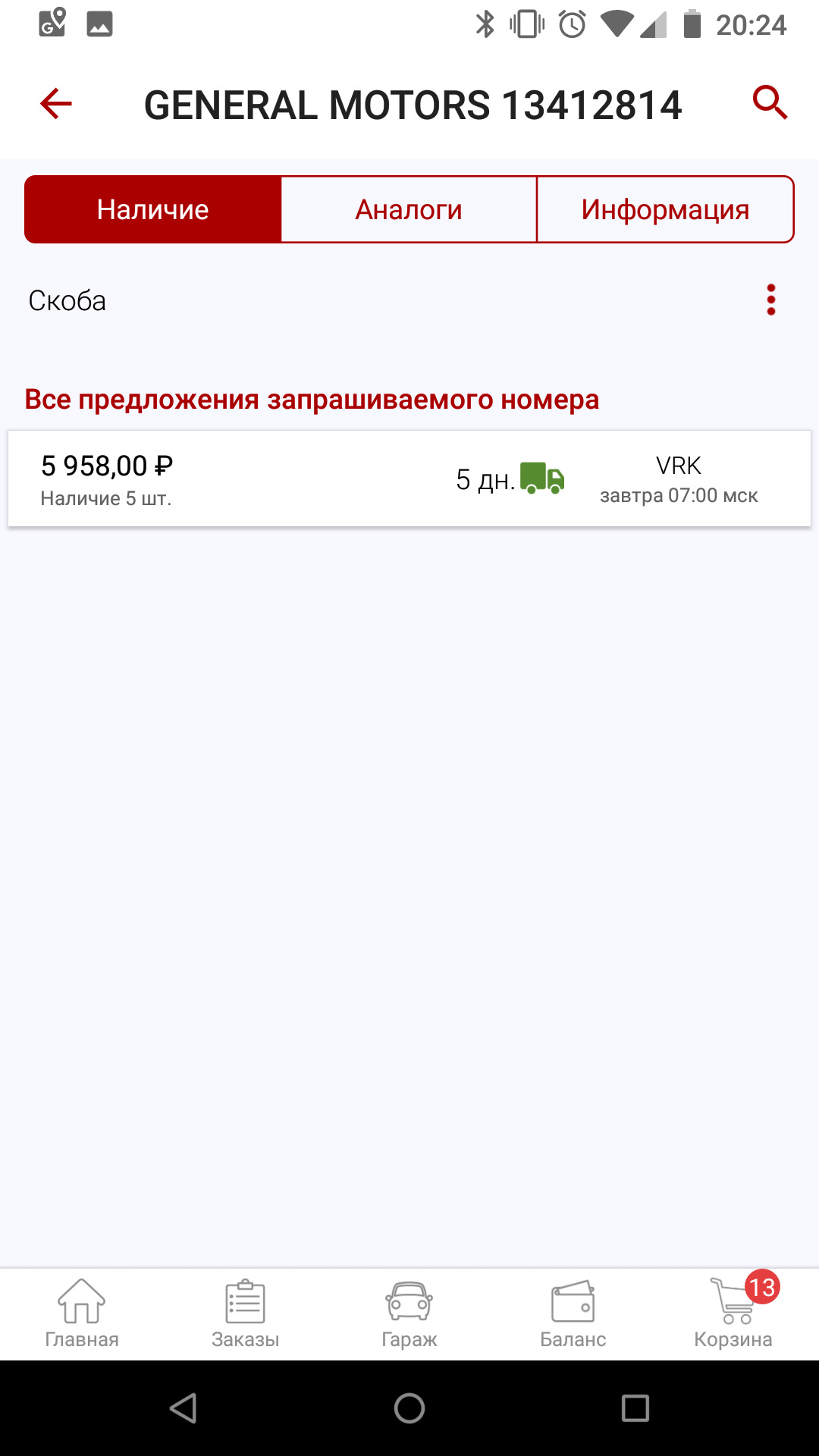Select the Наличие tab

click(153, 210)
